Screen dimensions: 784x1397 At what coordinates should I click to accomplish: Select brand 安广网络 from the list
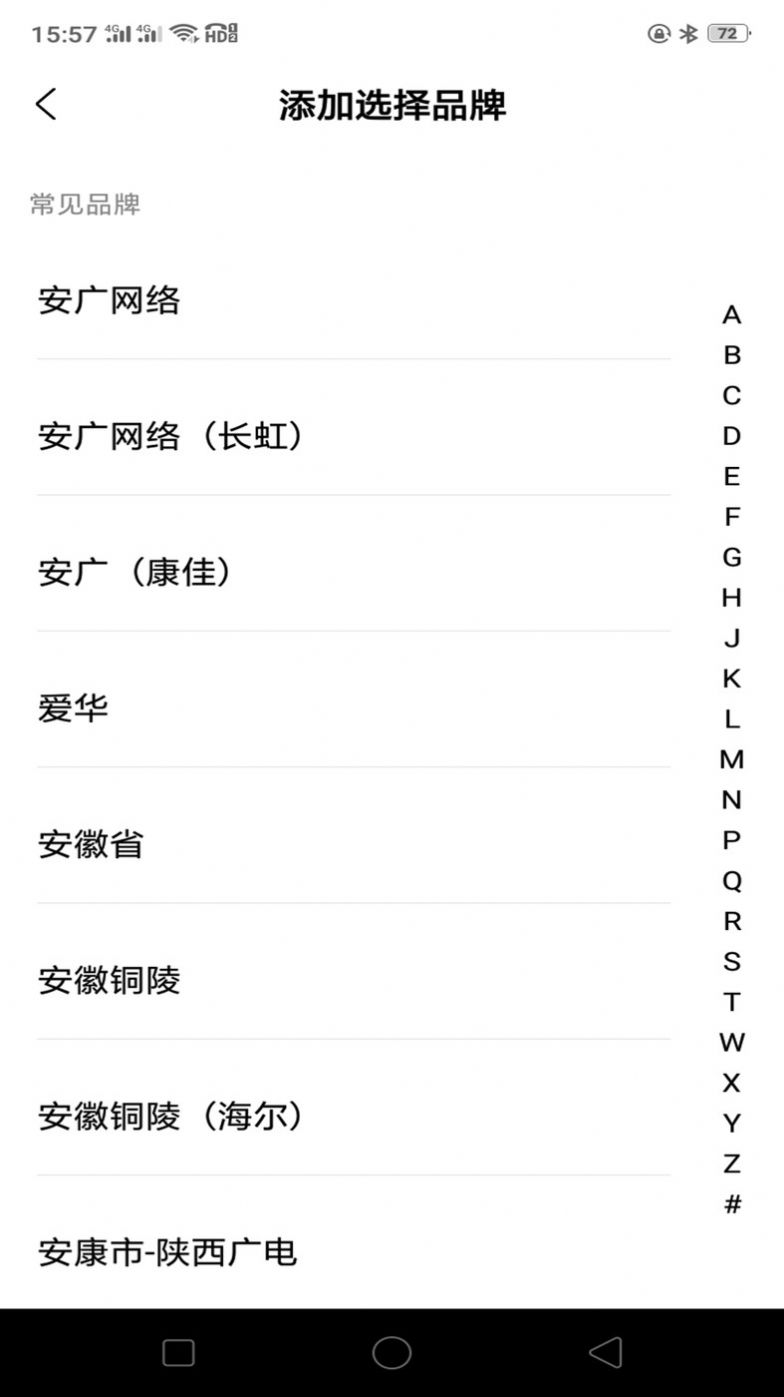tap(112, 299)
